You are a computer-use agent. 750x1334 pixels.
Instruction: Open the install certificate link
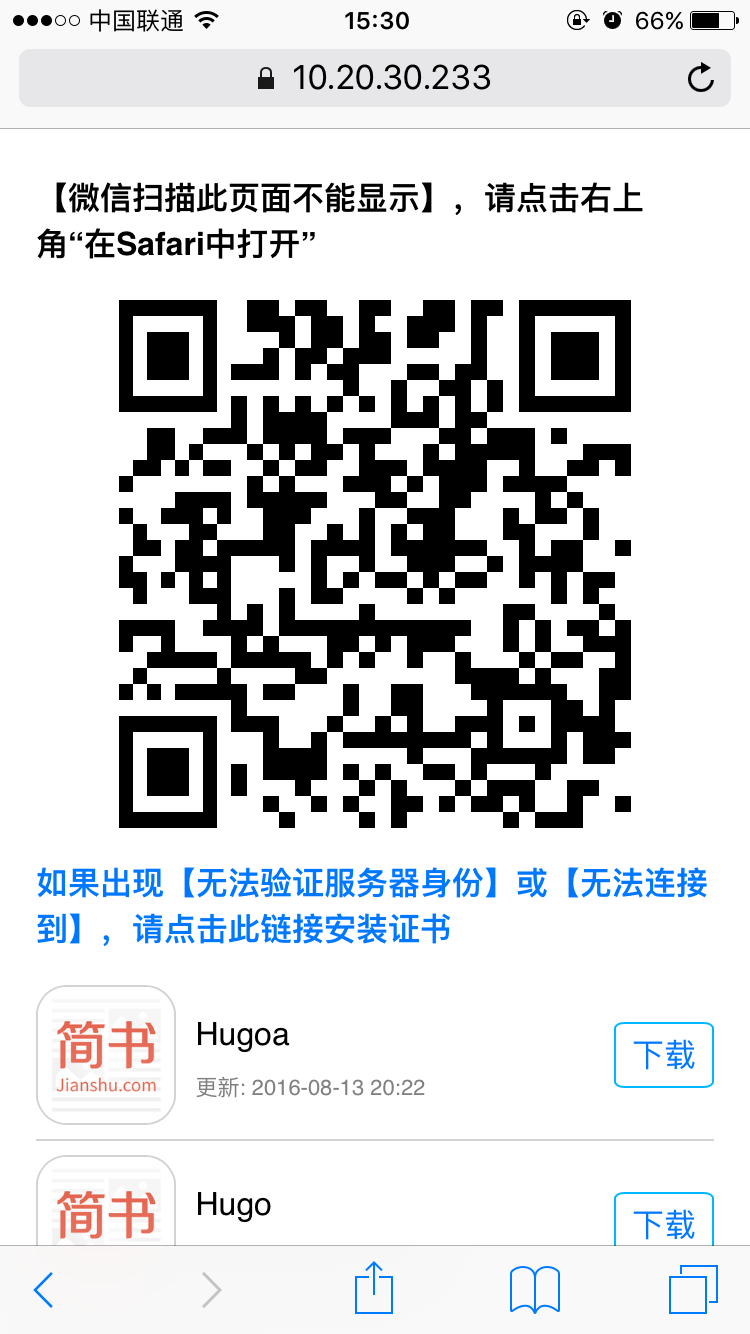coord(372,906)
